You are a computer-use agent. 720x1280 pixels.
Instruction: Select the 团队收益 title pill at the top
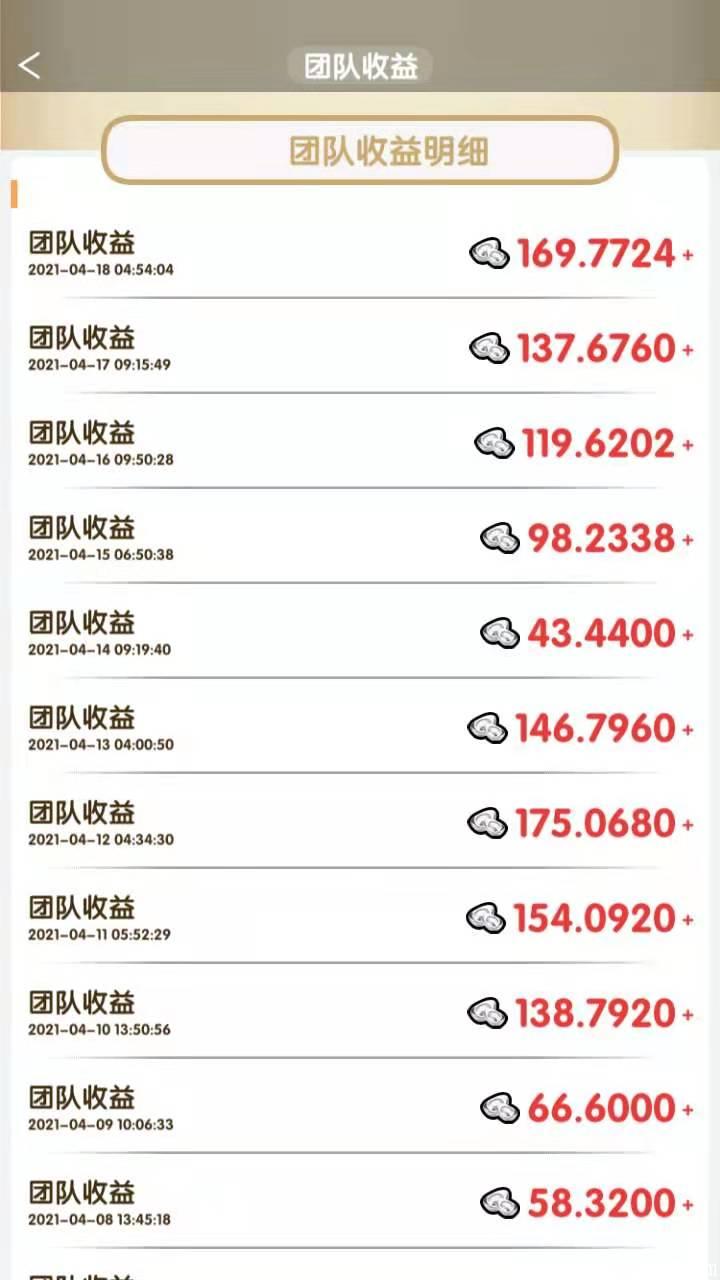tap(360, 65)
